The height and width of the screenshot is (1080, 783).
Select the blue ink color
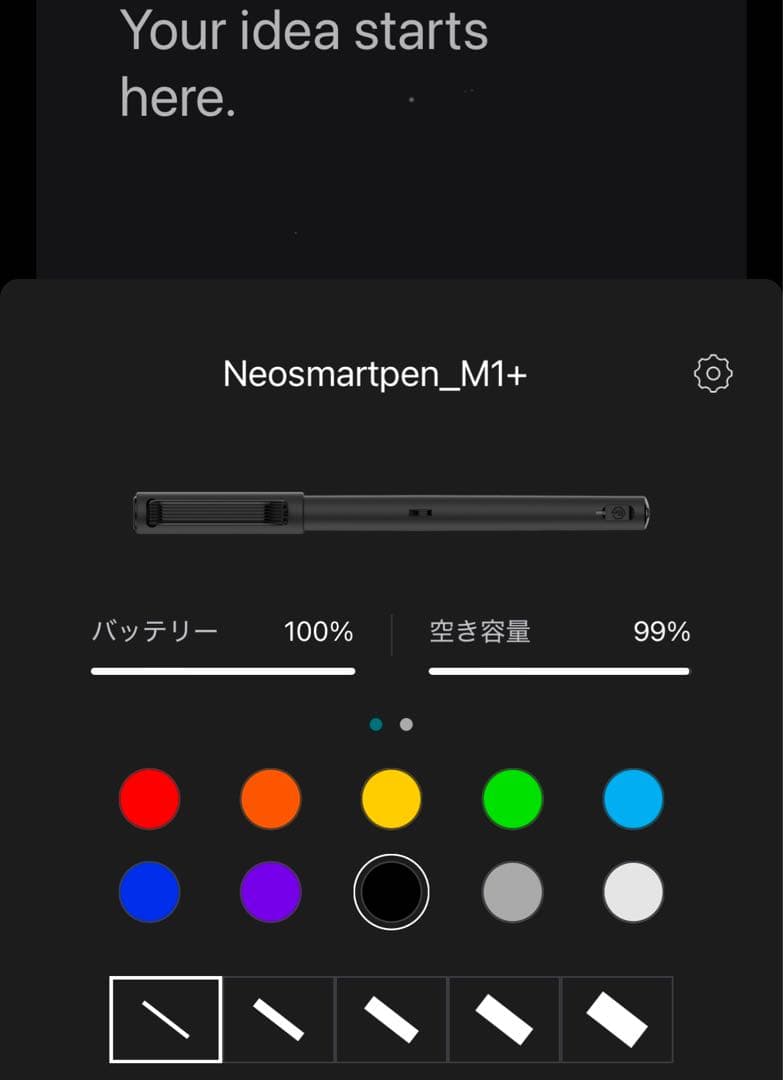(149, 891)
